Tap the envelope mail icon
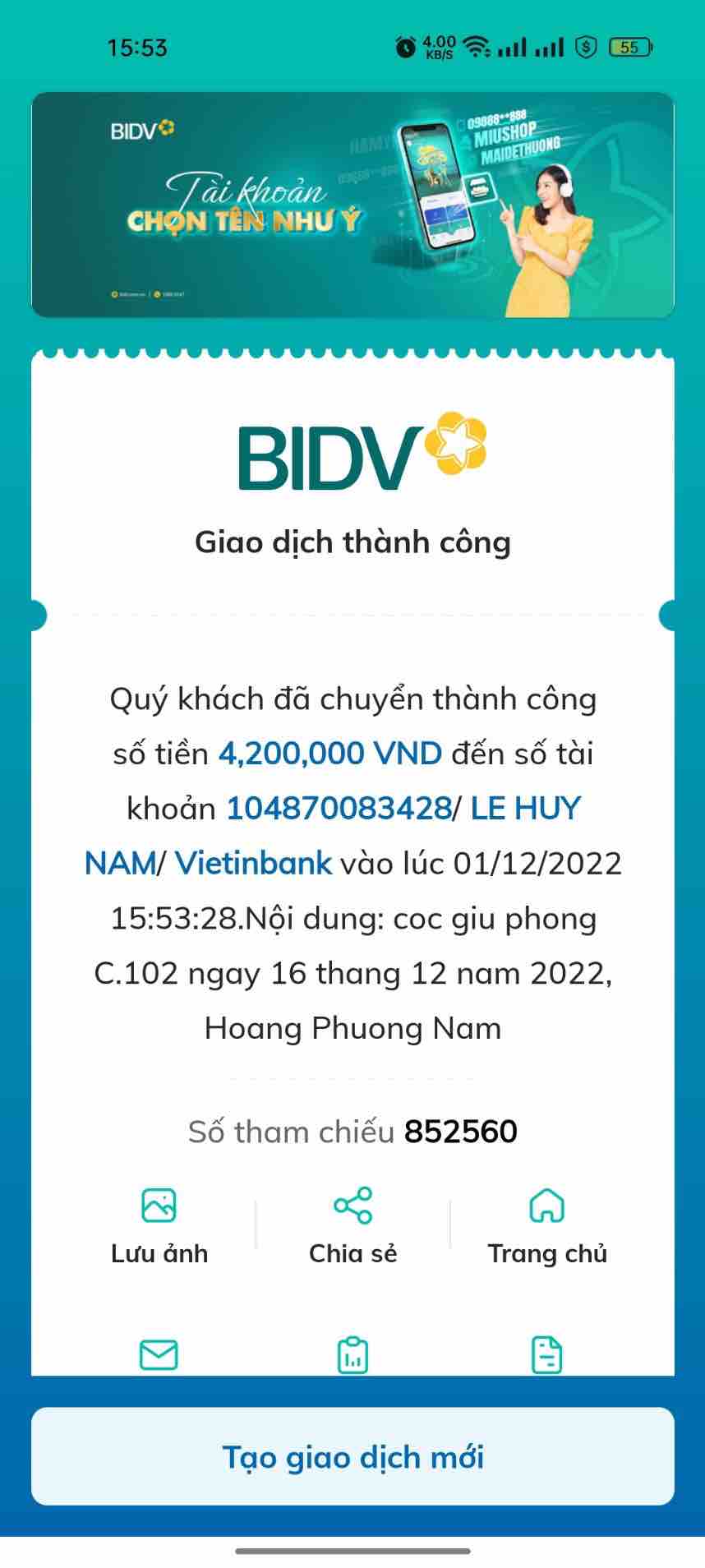The image size is (705, 1568). (159, 1354)
